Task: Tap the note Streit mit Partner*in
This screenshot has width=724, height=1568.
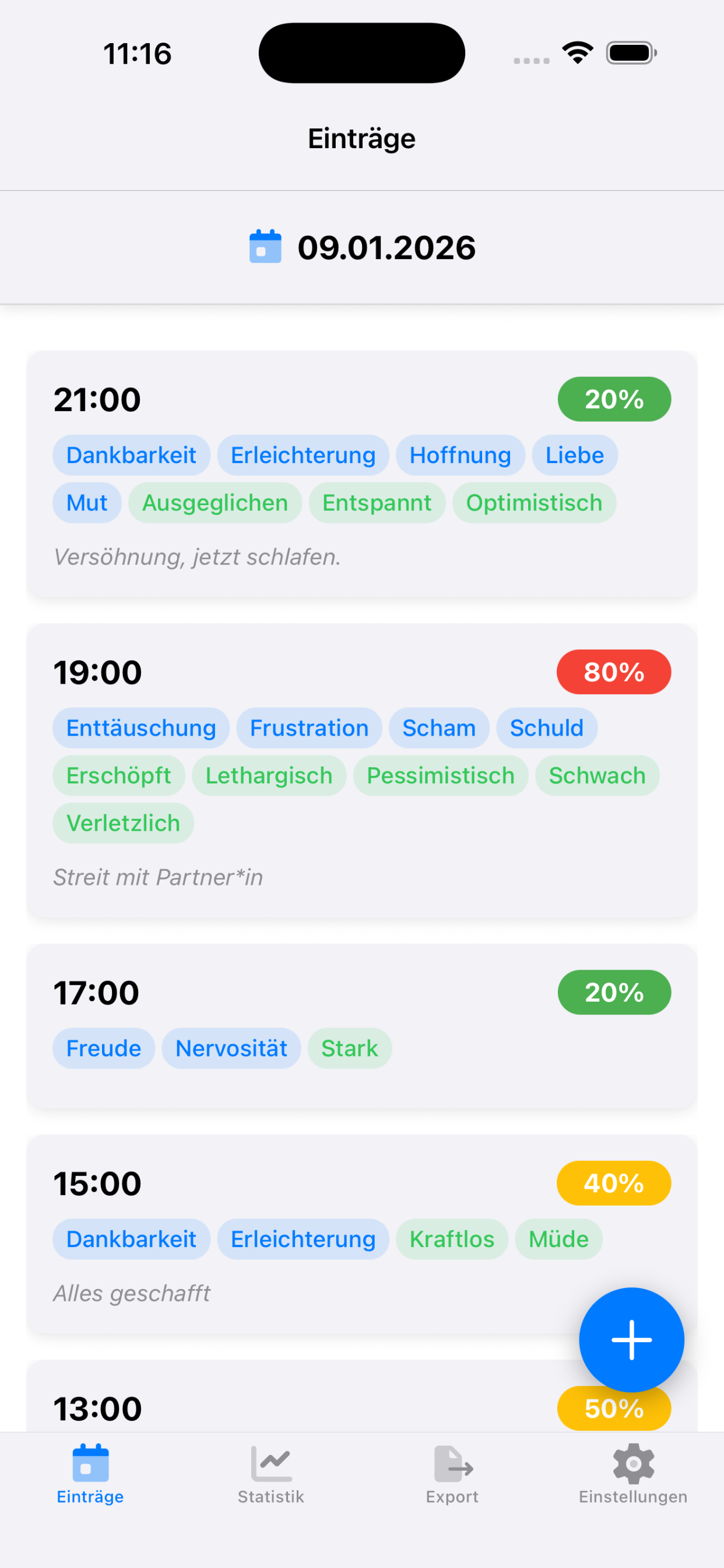Action: [159, 877]
